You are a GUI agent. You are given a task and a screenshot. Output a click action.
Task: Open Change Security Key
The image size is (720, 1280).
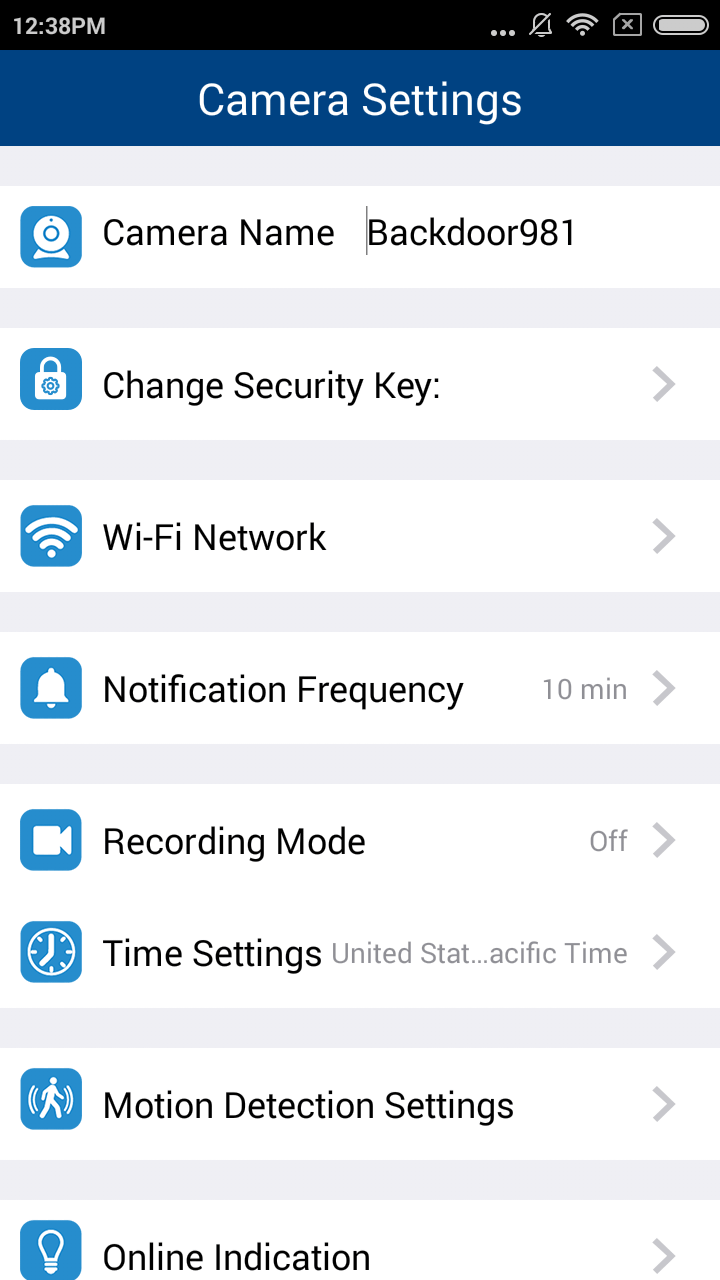coord(360,384)
